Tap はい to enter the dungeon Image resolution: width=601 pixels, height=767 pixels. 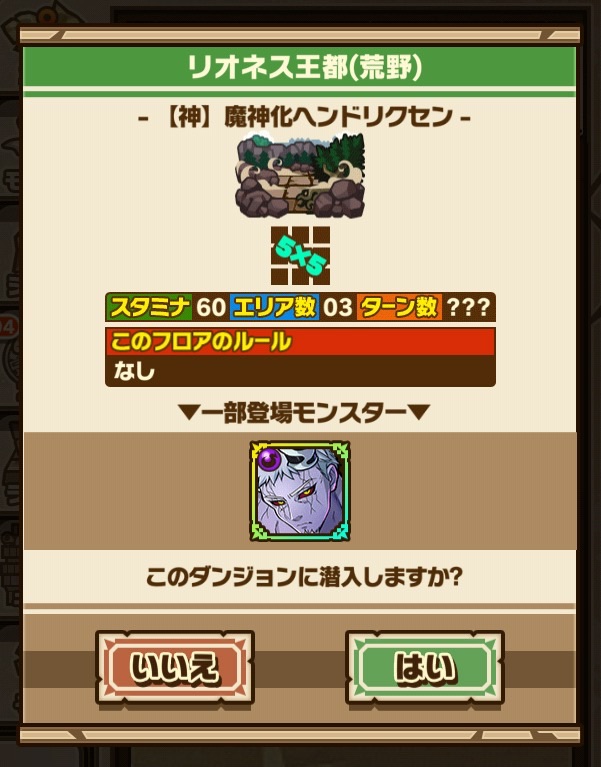425,667
